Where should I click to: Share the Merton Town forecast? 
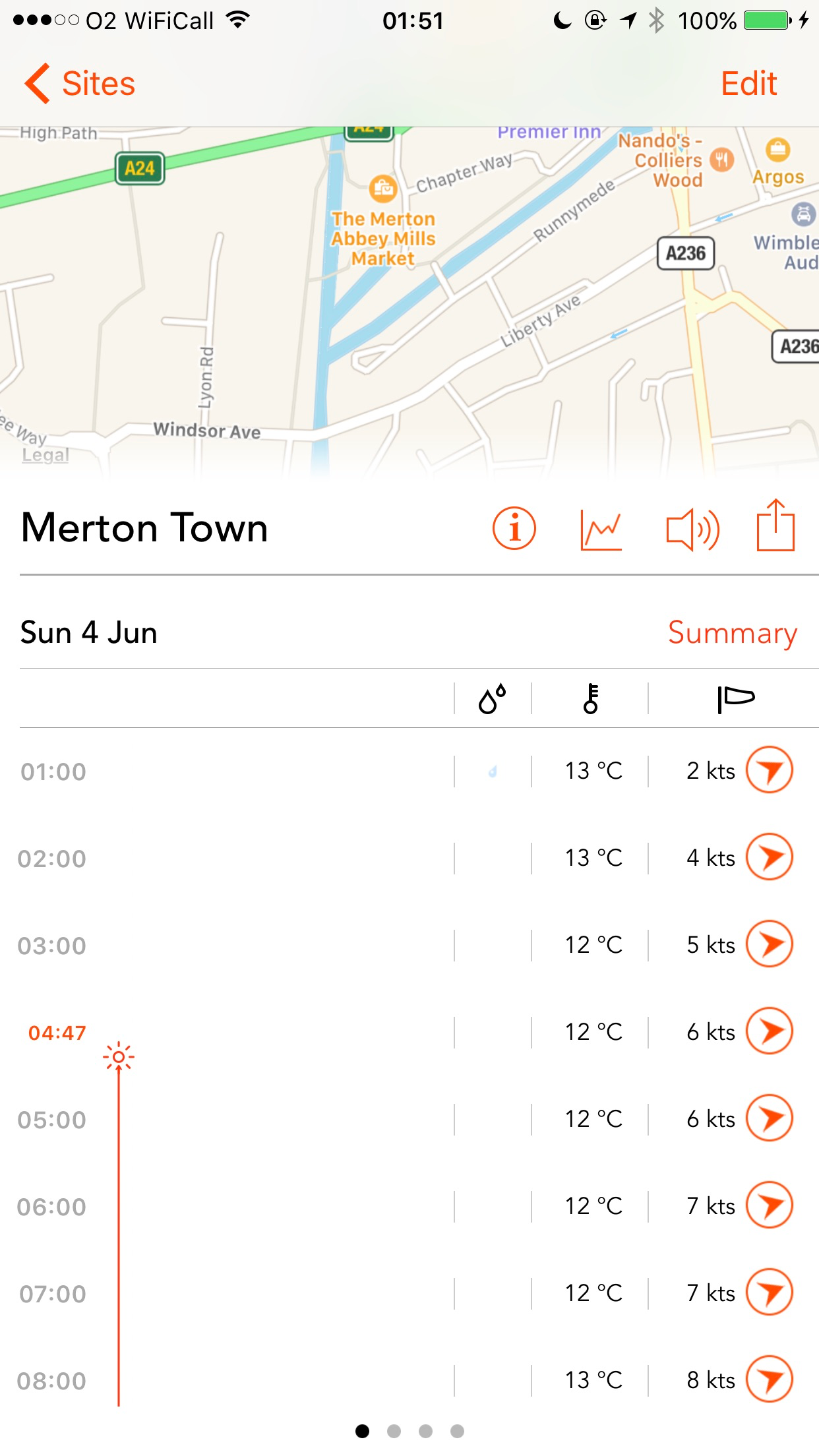[x=775, y=525]
